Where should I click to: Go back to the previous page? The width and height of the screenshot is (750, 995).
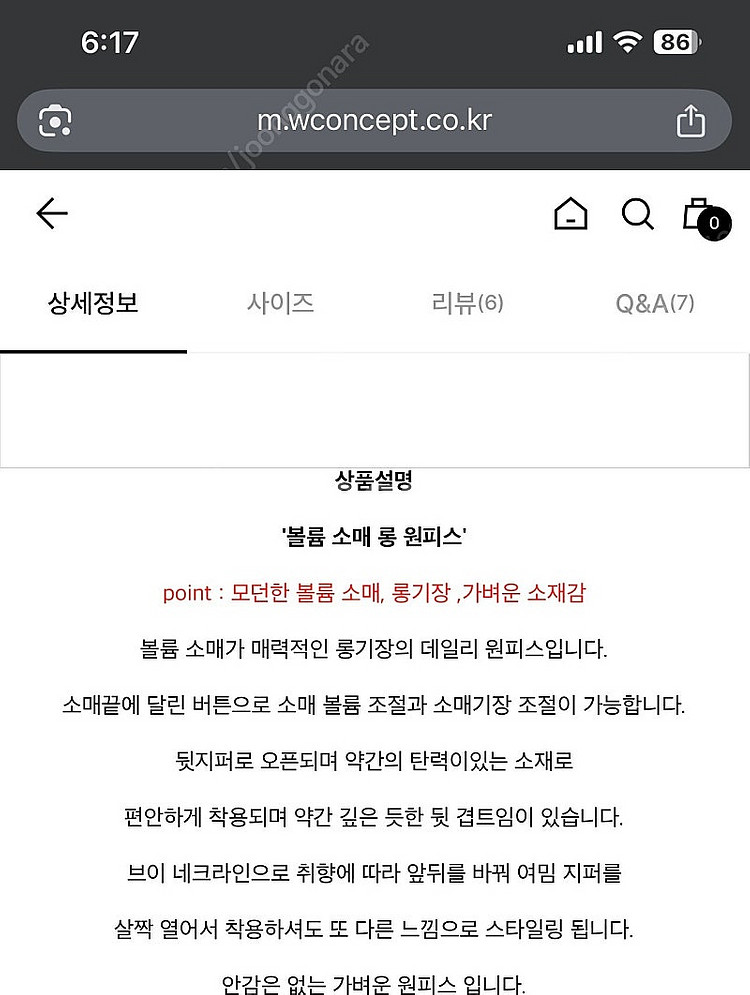[x=52, y=213]
